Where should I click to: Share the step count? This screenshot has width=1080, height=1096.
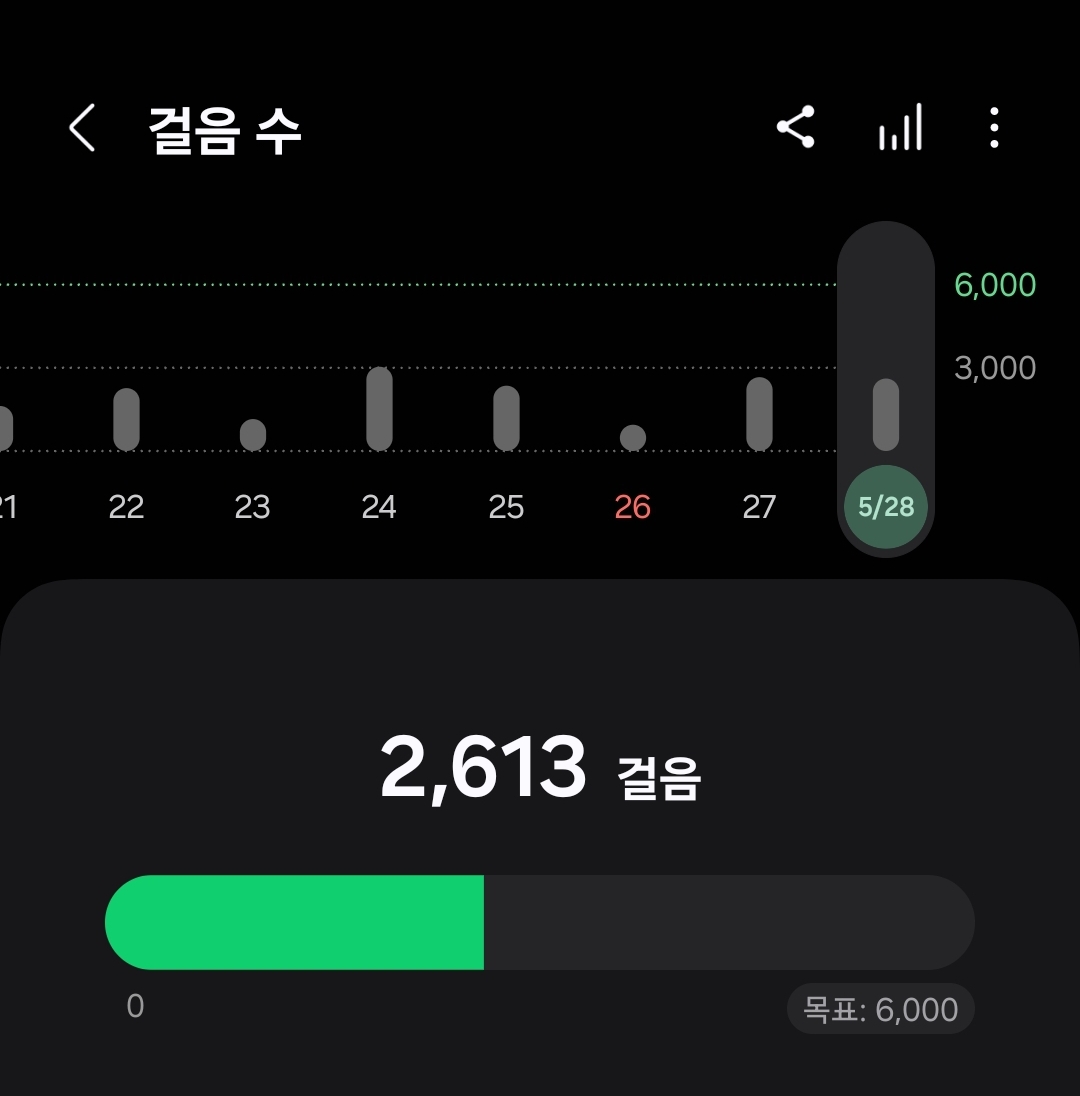coord(796,128)
